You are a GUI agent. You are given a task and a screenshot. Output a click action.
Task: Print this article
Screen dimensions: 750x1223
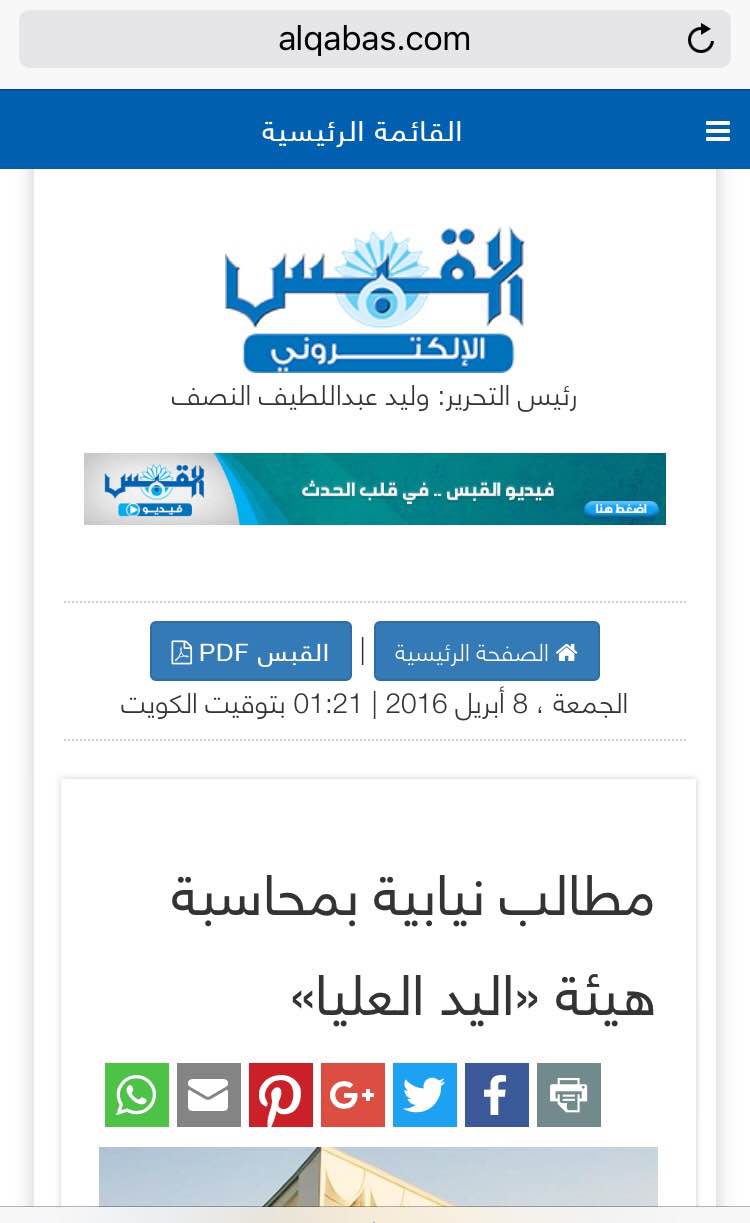point(569,1095)
